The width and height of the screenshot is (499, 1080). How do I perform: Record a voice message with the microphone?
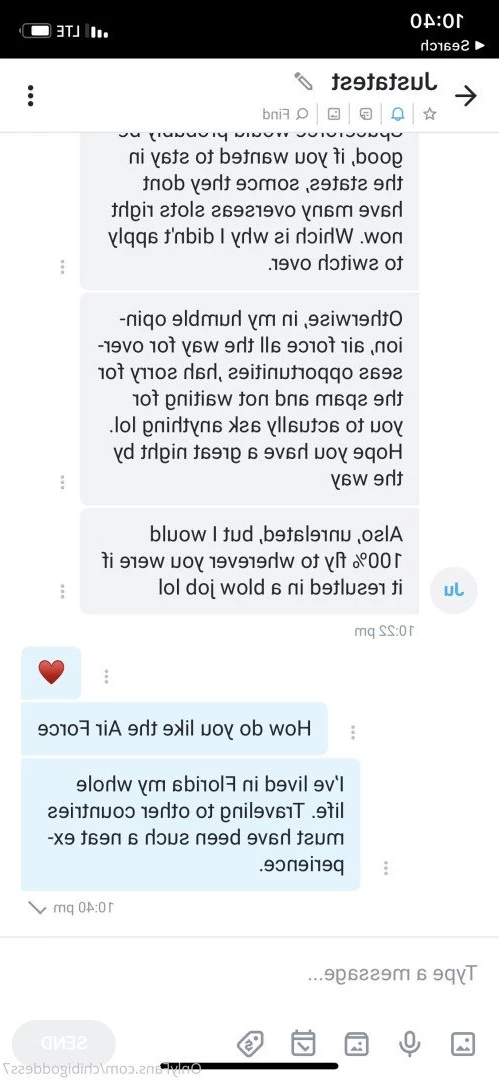coord(409,1044)
